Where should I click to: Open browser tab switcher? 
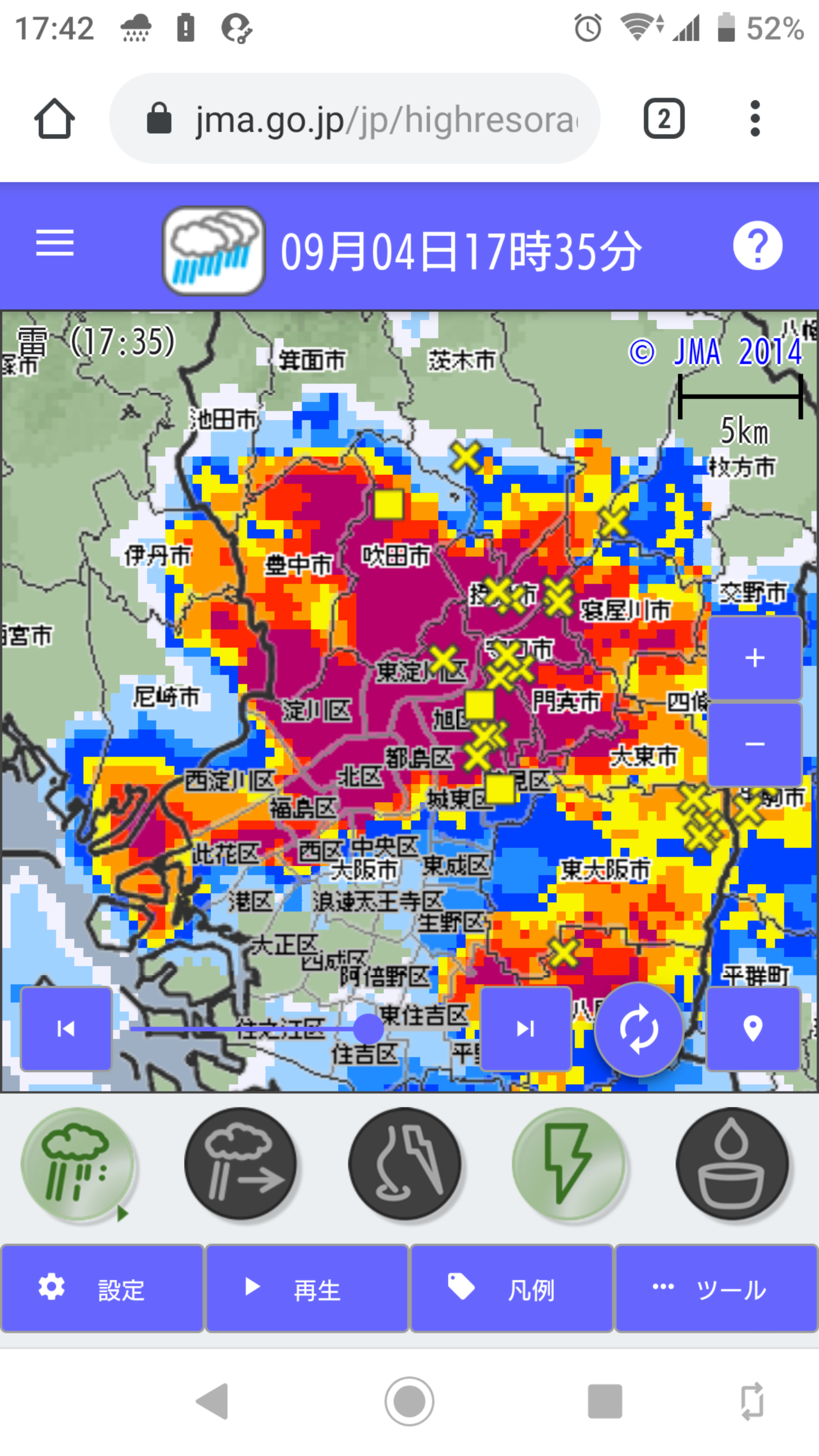click(664, 119)
